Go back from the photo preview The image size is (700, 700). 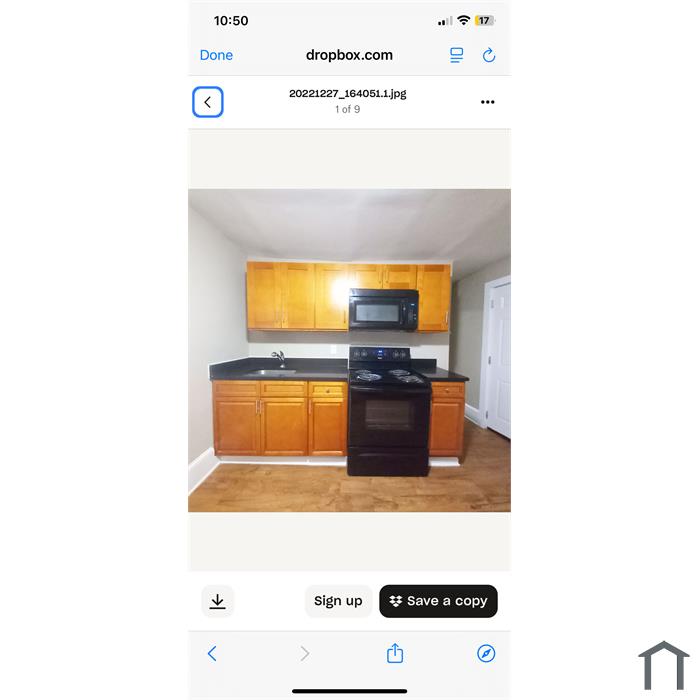[x=208, y=102]
